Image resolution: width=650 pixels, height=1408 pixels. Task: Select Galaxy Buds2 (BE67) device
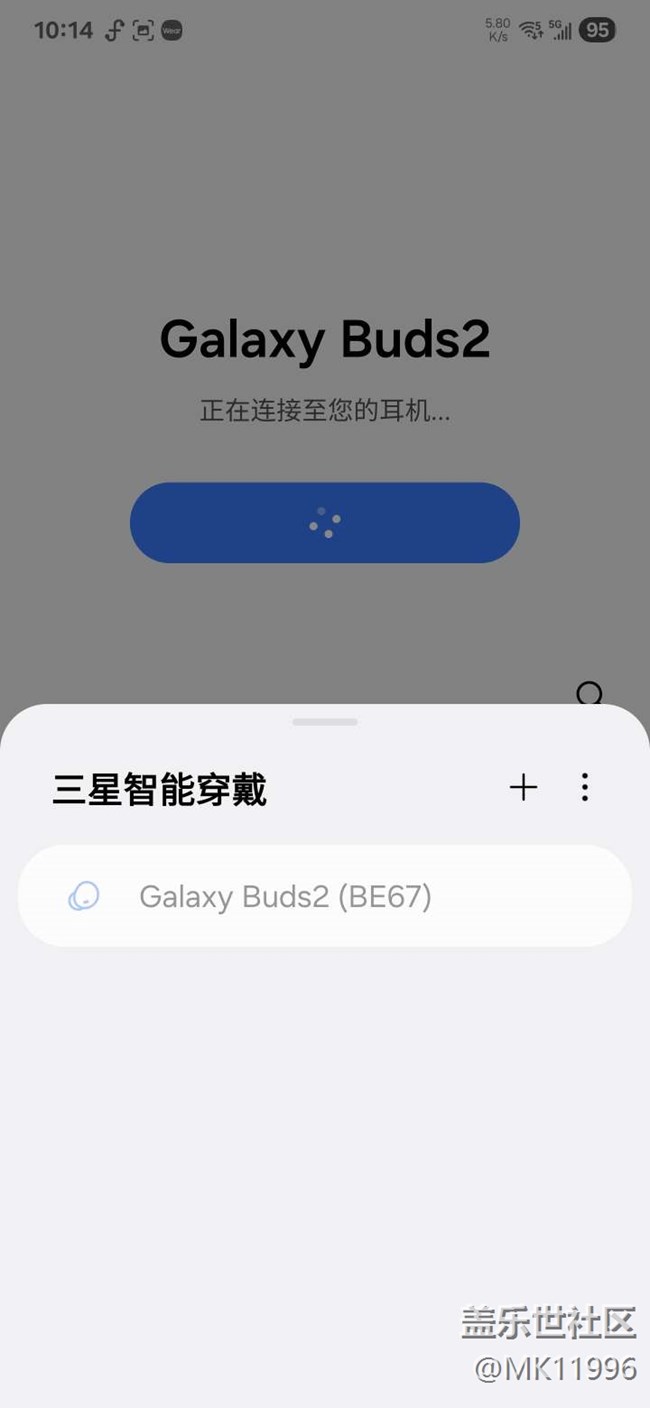click(325, 896)
